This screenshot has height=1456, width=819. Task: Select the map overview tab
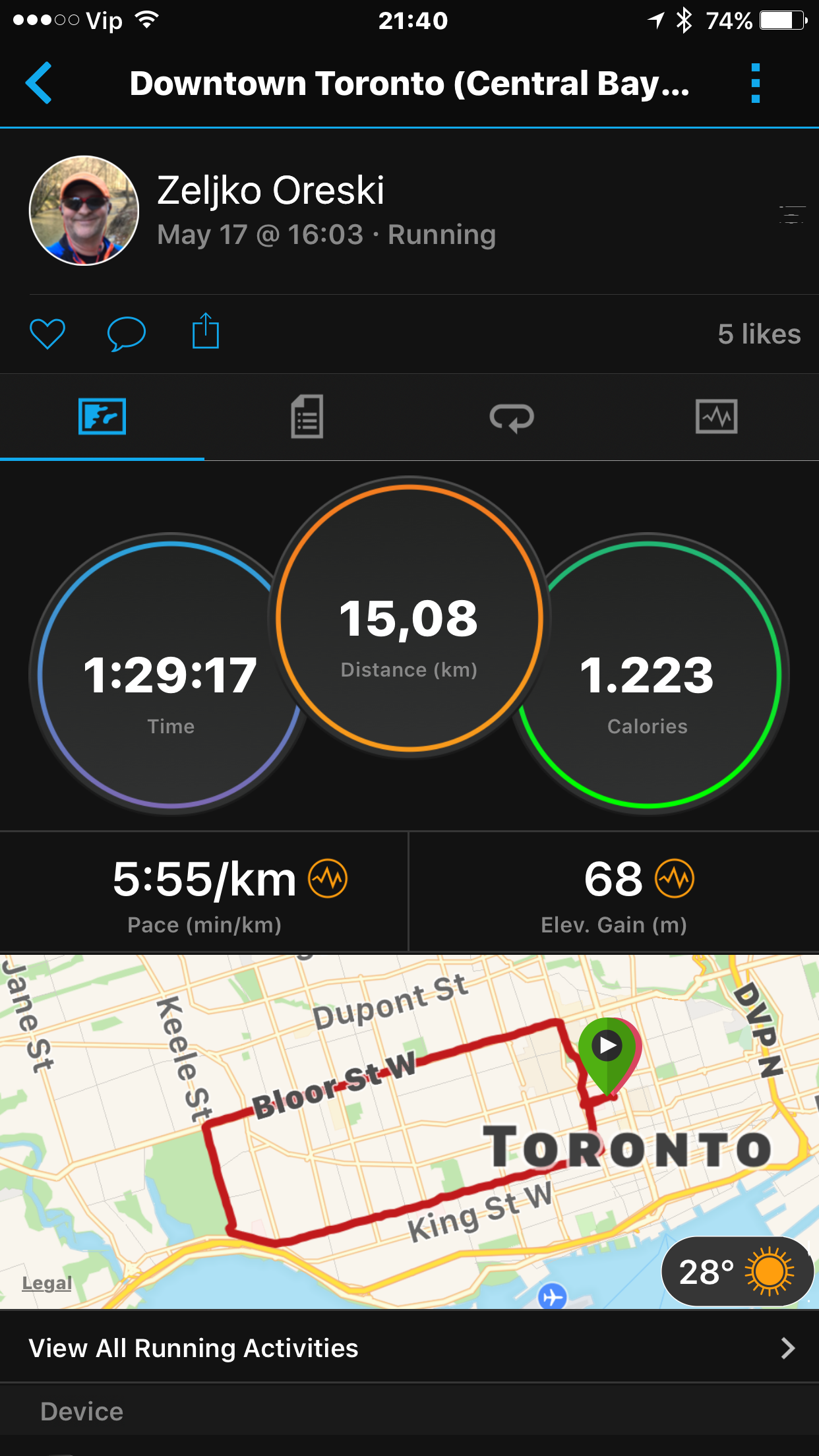click(102, 417)
